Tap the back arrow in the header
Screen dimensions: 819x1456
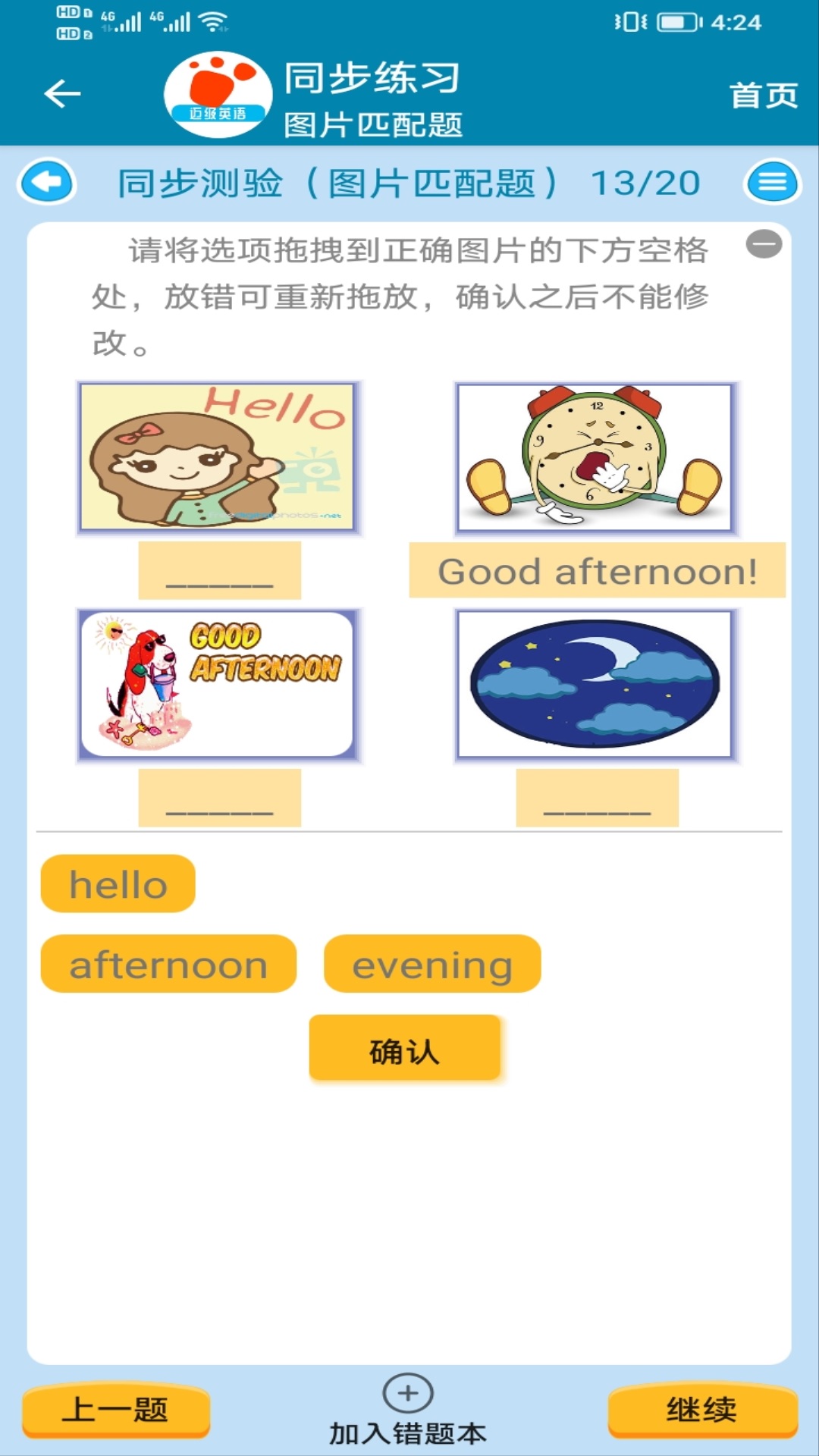[62, 93]
